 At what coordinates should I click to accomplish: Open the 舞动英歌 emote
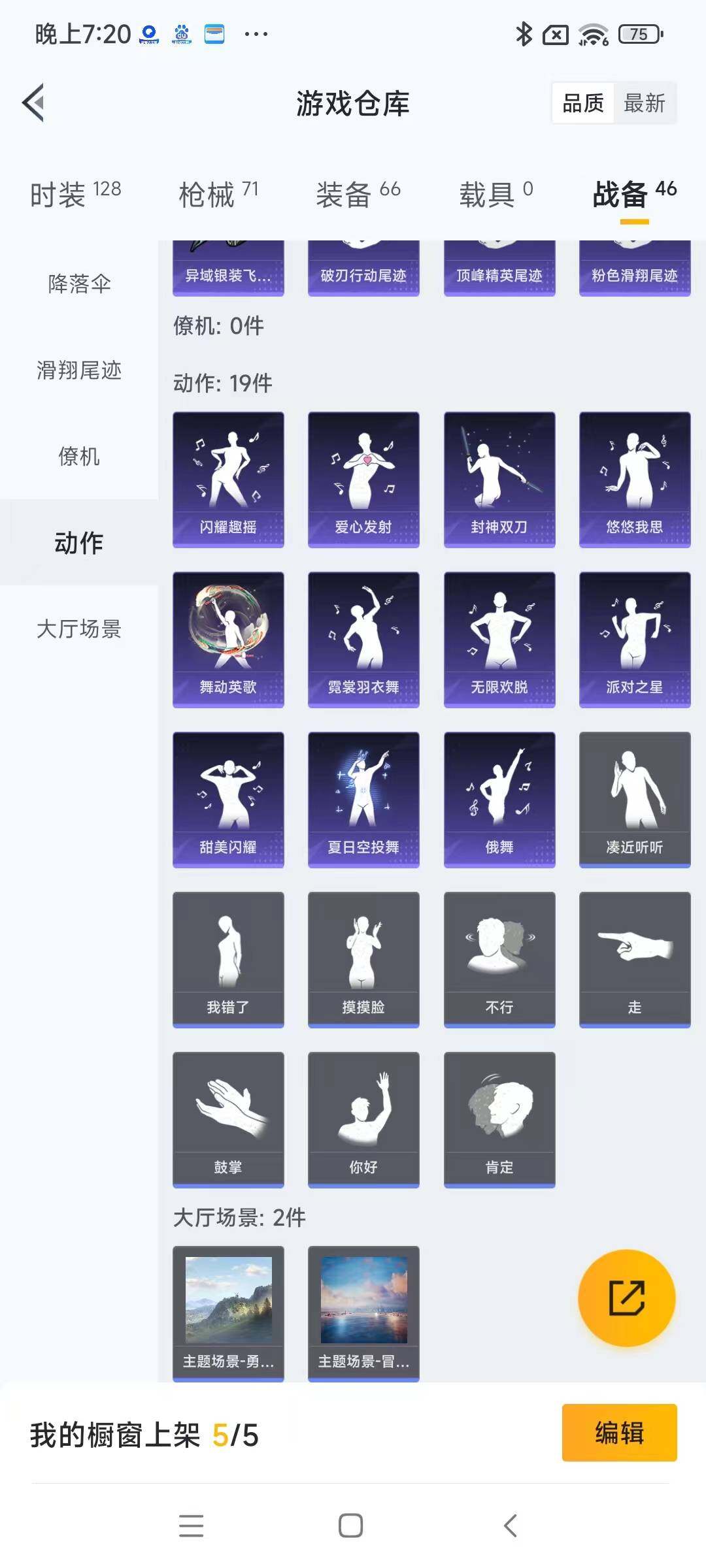228,639
